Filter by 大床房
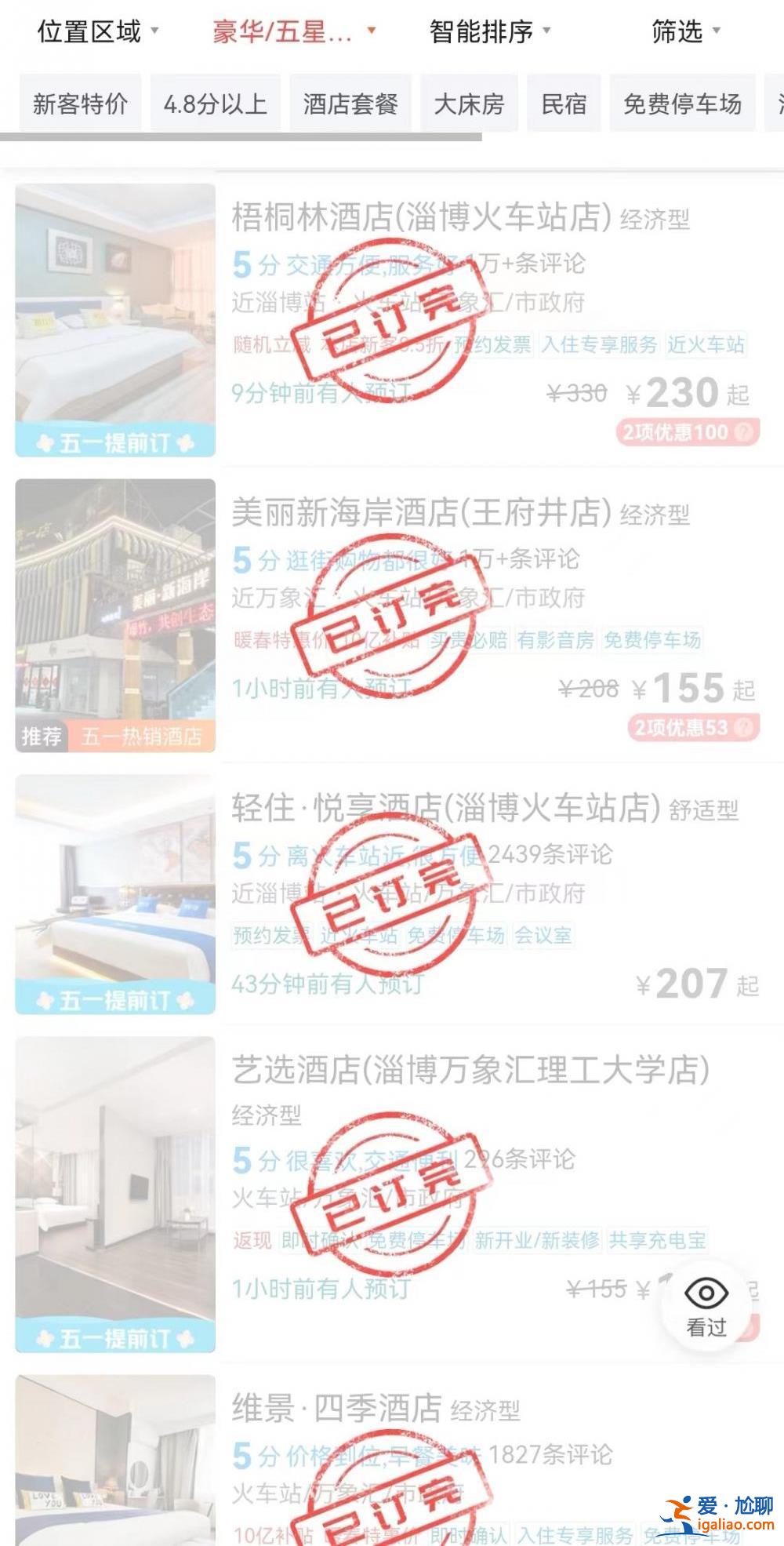The width and height of the screenshot is (784, 1546). click(469, 104)
